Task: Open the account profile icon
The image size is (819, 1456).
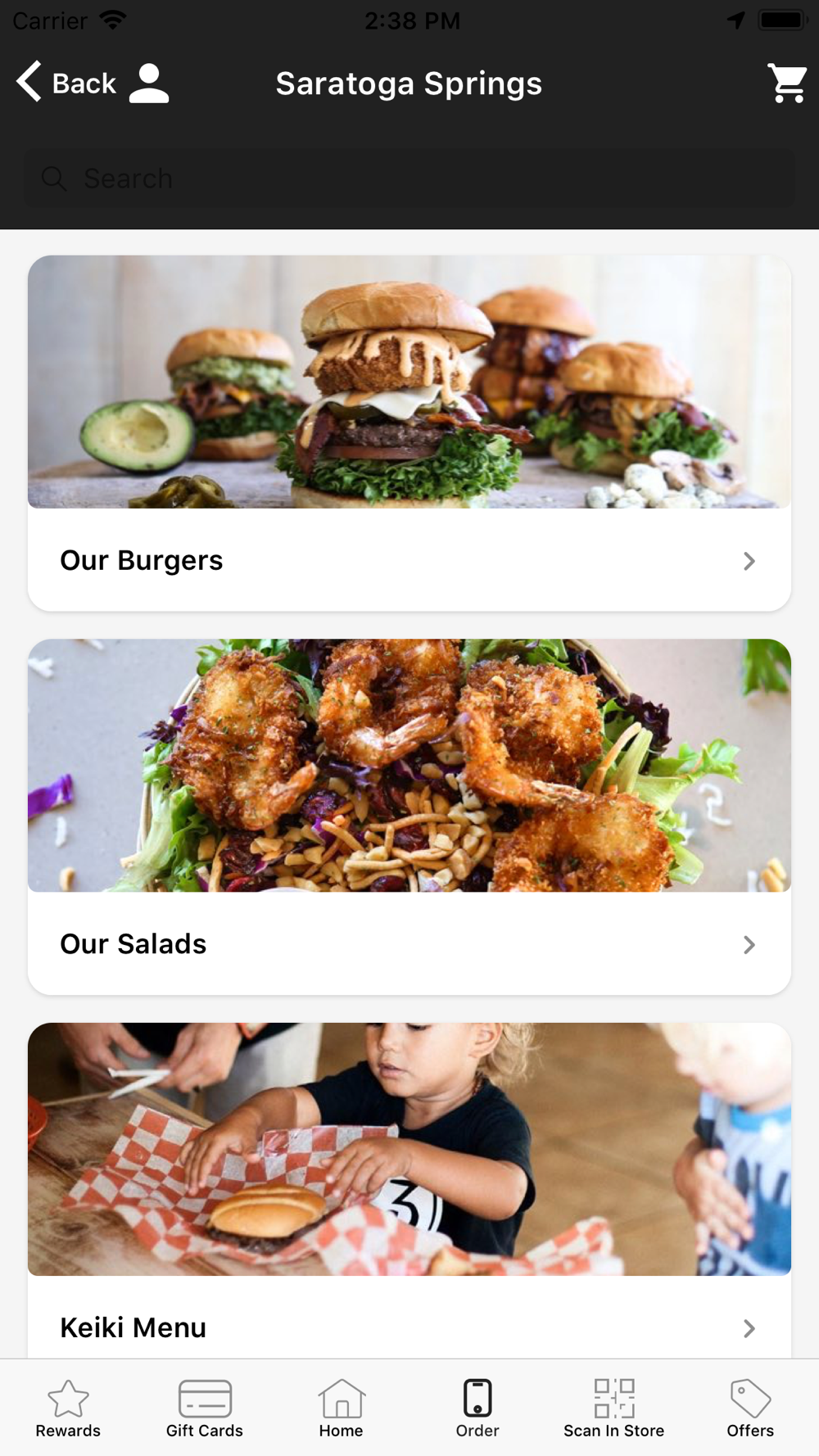Action: point(149,84)
